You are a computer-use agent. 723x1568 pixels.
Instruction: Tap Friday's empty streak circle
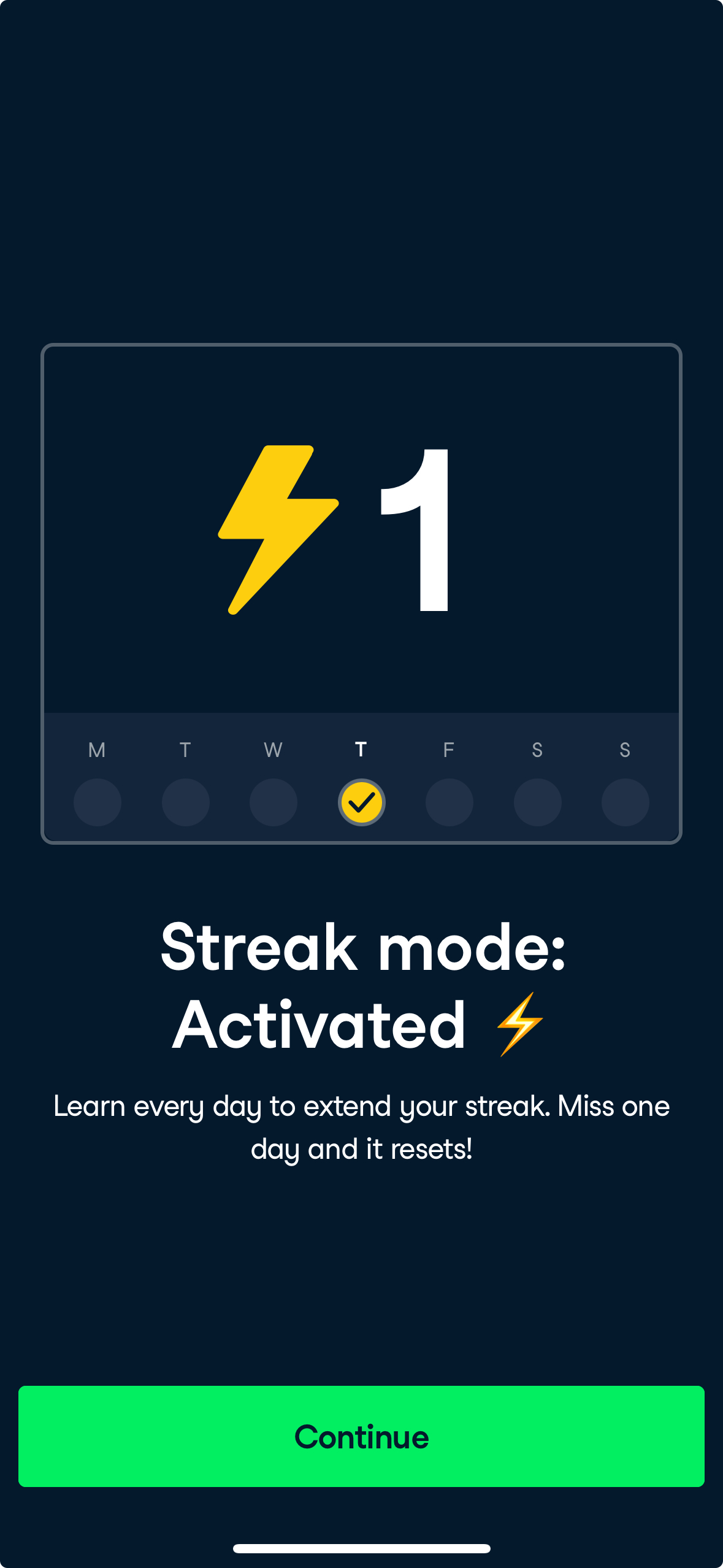tap(449, 801)
